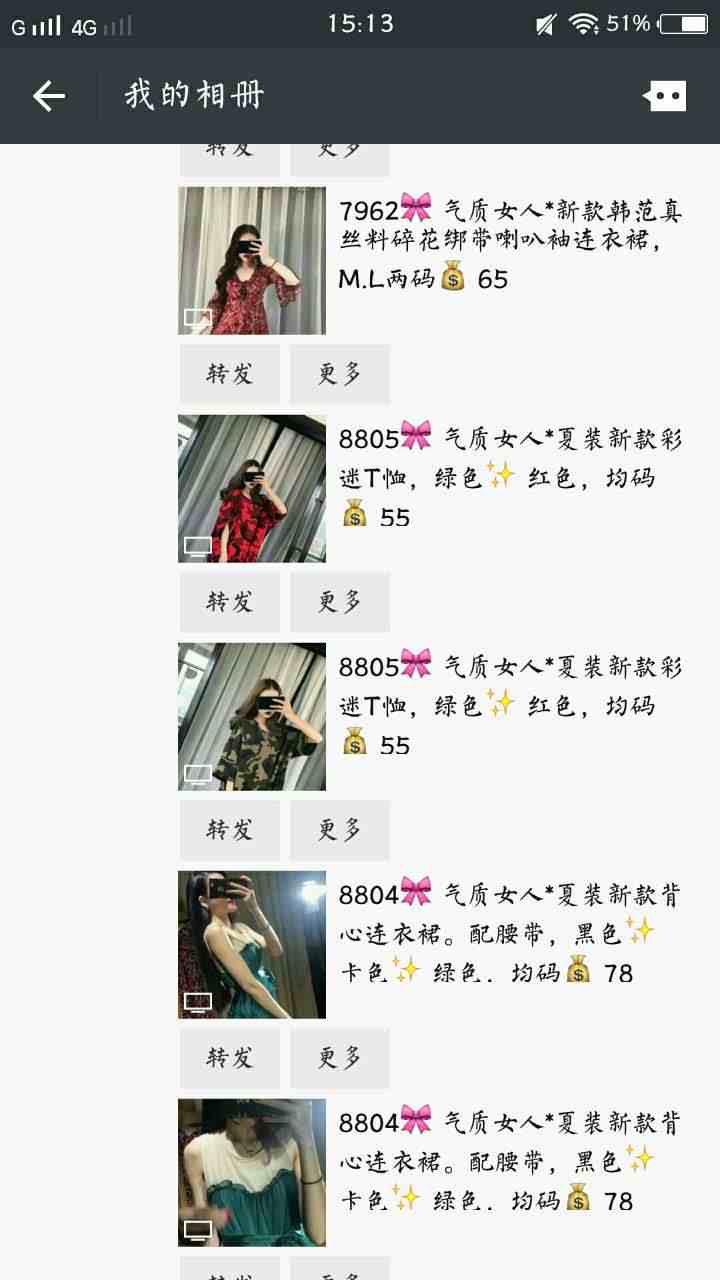Show 更多 options for red 8805 T-shirt

click(340, 602)
